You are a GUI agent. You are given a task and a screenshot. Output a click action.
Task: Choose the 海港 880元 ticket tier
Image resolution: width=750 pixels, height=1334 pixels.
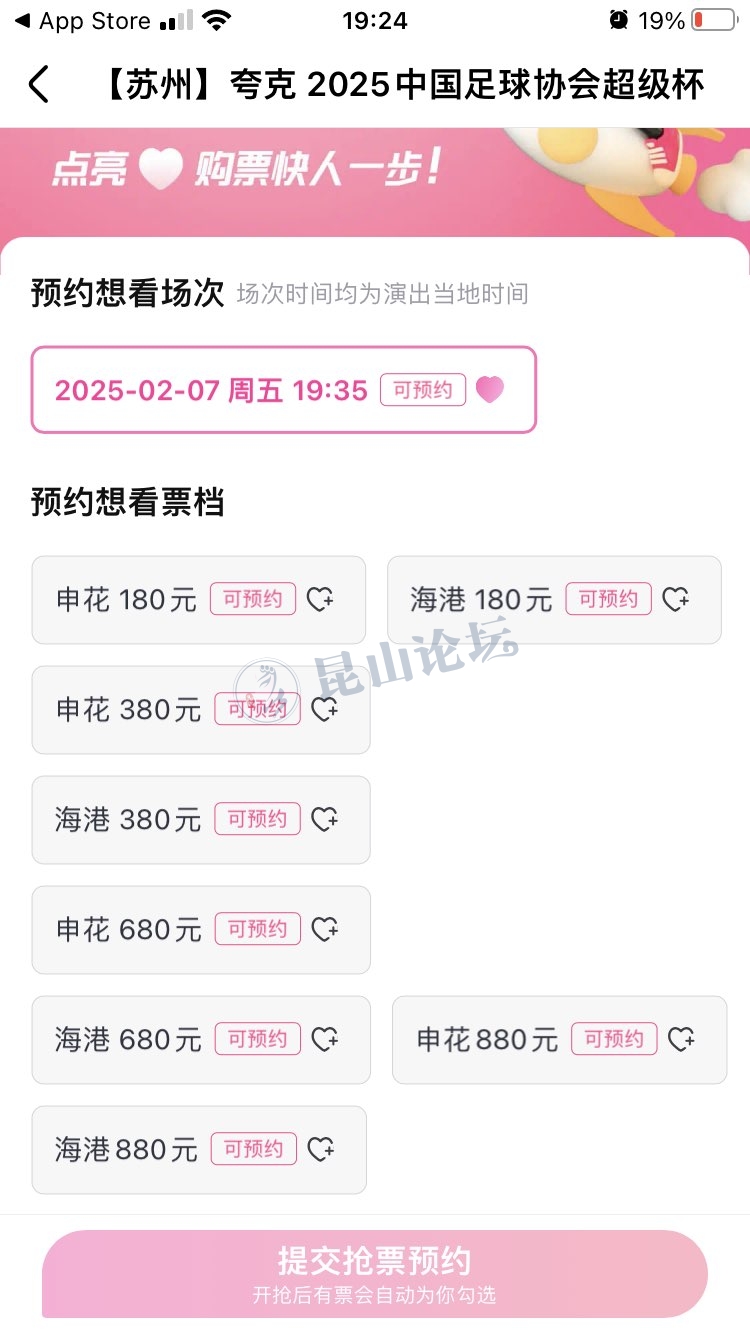(198, 1150)
